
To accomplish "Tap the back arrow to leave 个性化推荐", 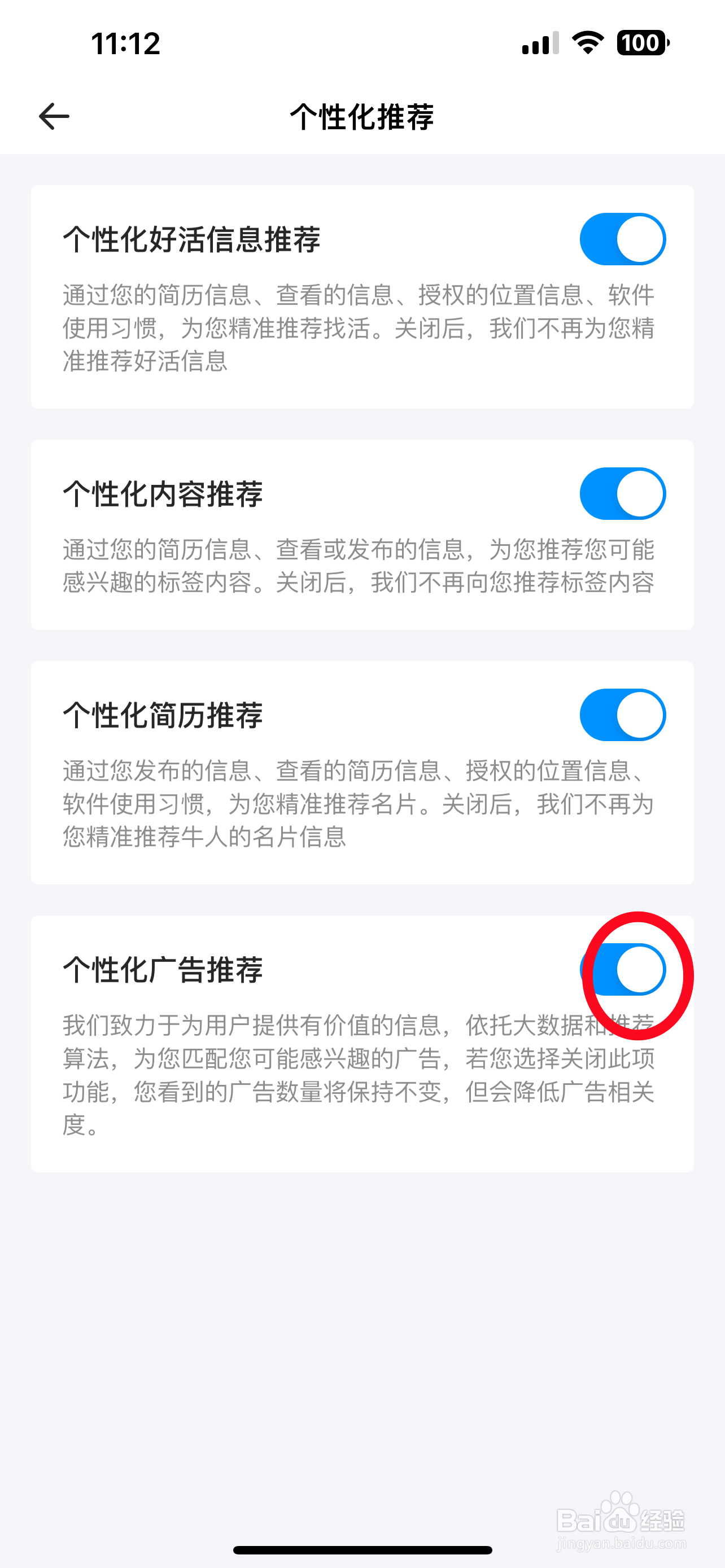I will [x=53, y=116].
